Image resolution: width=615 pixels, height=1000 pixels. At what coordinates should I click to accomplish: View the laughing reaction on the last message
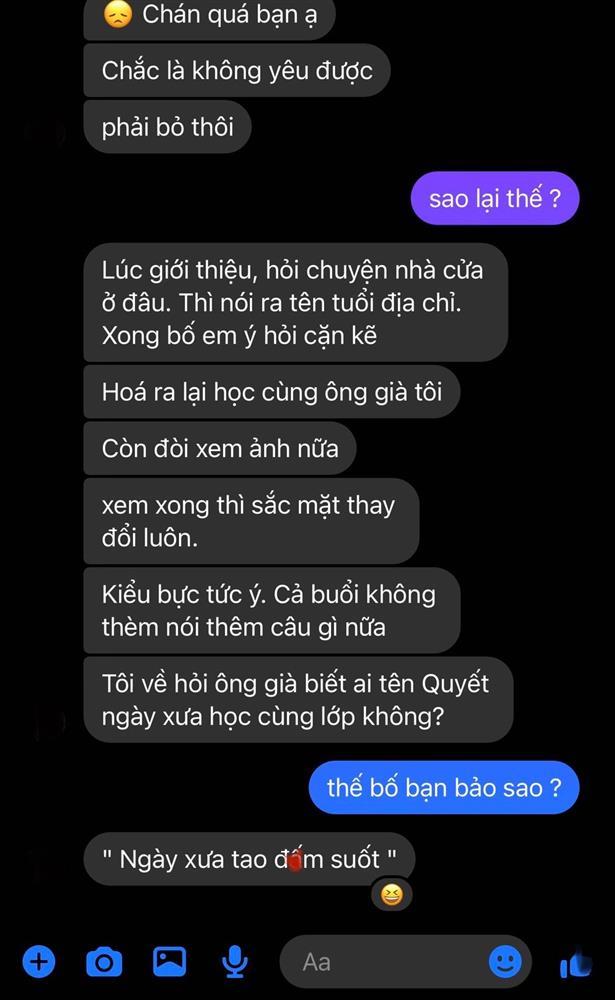[392, 895]
